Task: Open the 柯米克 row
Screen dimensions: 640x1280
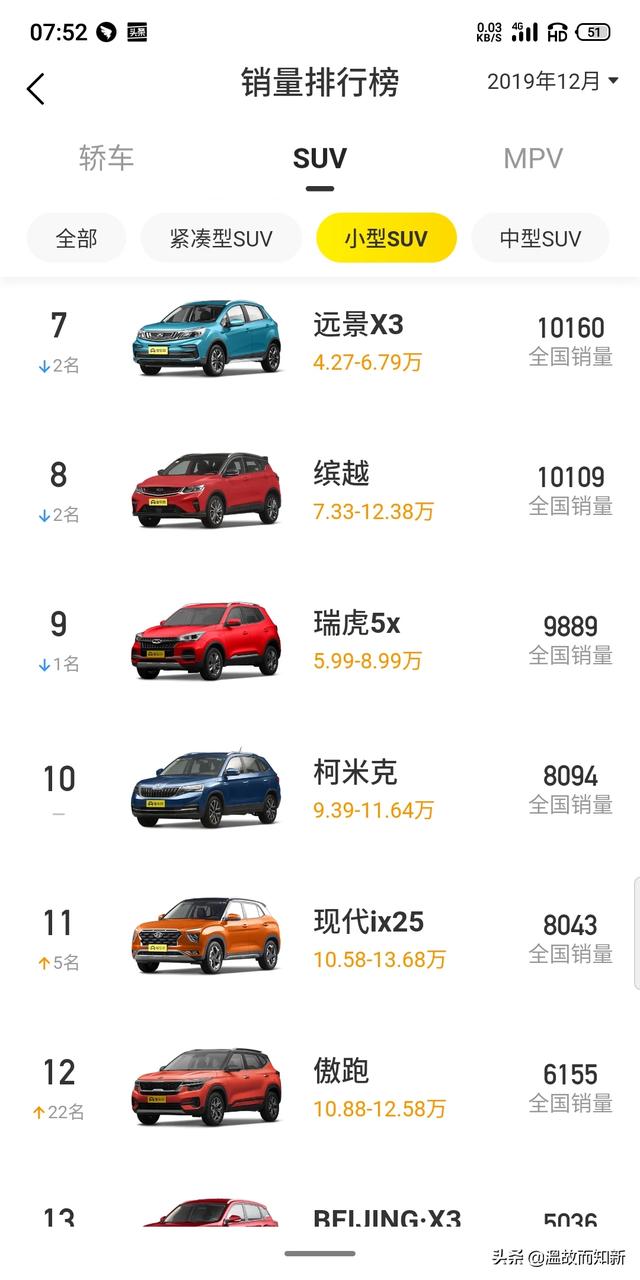Action: pyautogui.click(x=320, y=788)
